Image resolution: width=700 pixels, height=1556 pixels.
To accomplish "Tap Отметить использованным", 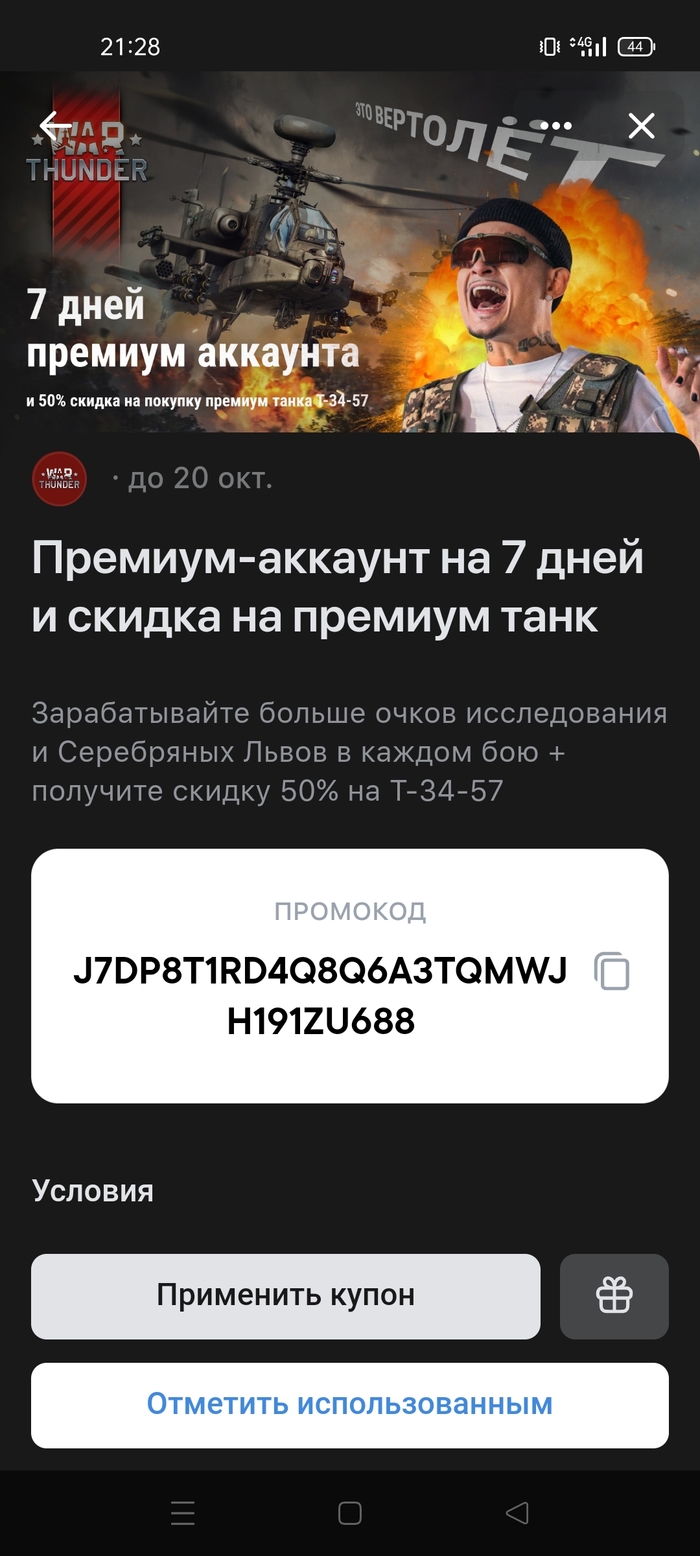I will pos(349,1404).
